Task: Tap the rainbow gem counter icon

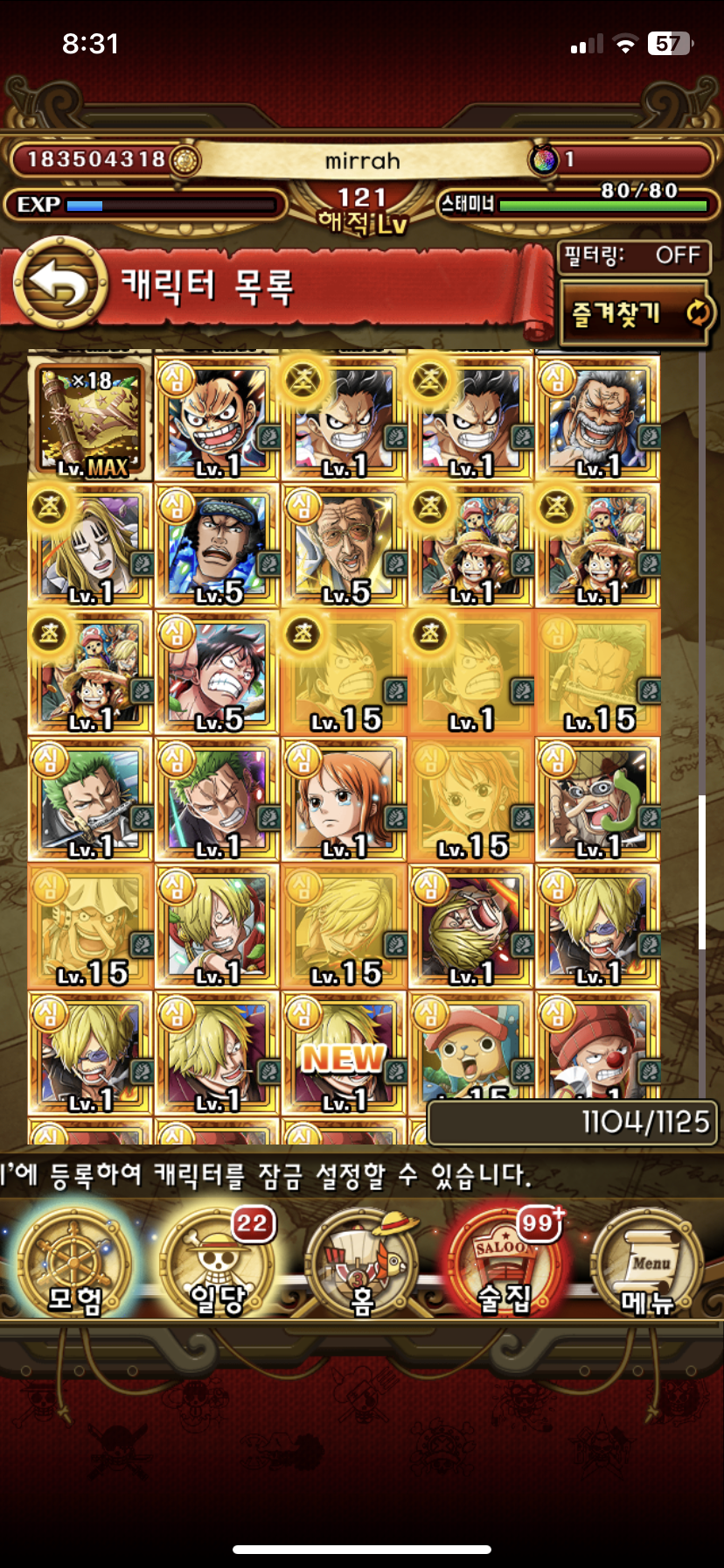Action: 544,160
